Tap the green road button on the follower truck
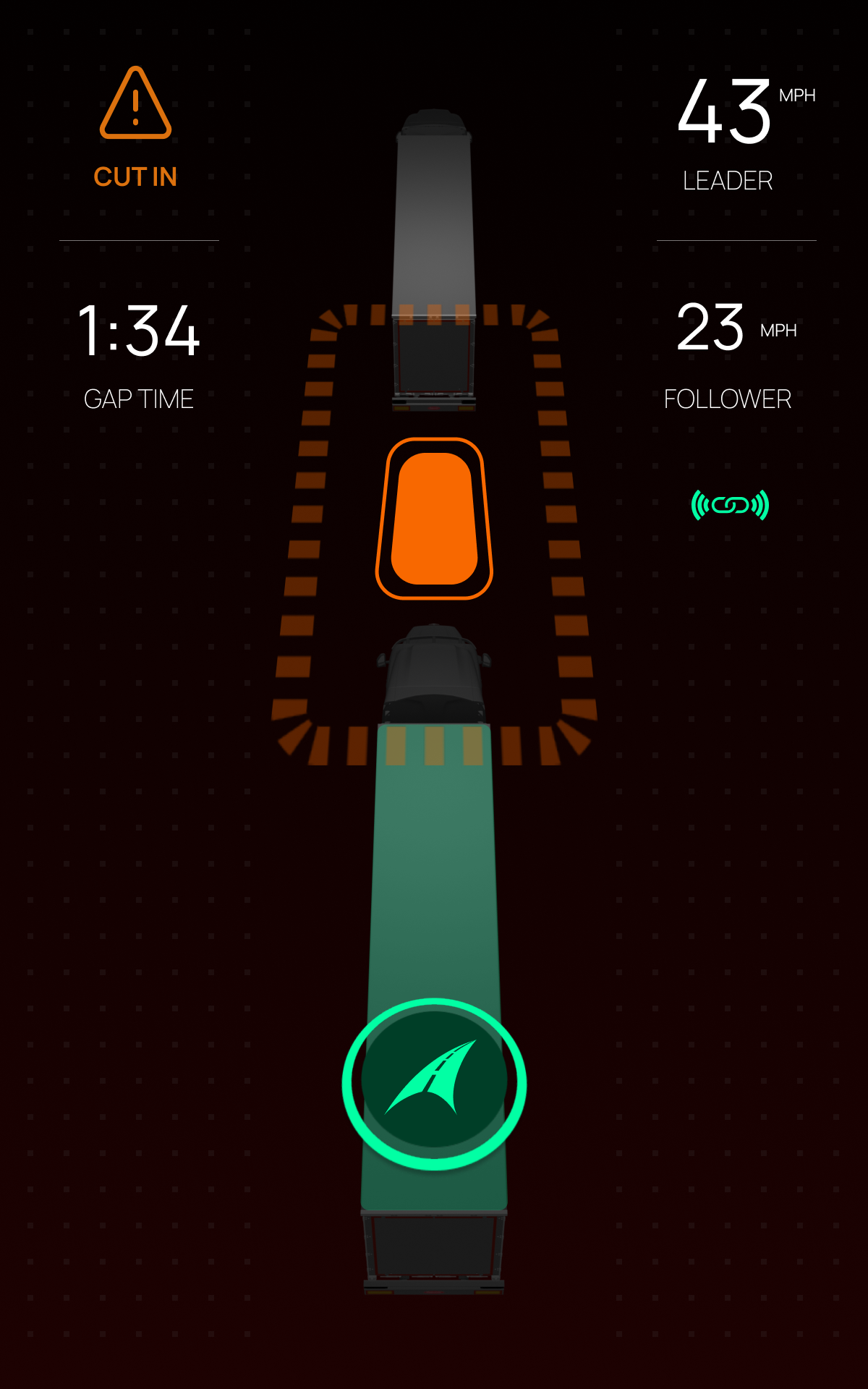This screenshot has height=1389, width=868. click(x=434, y=1084)
